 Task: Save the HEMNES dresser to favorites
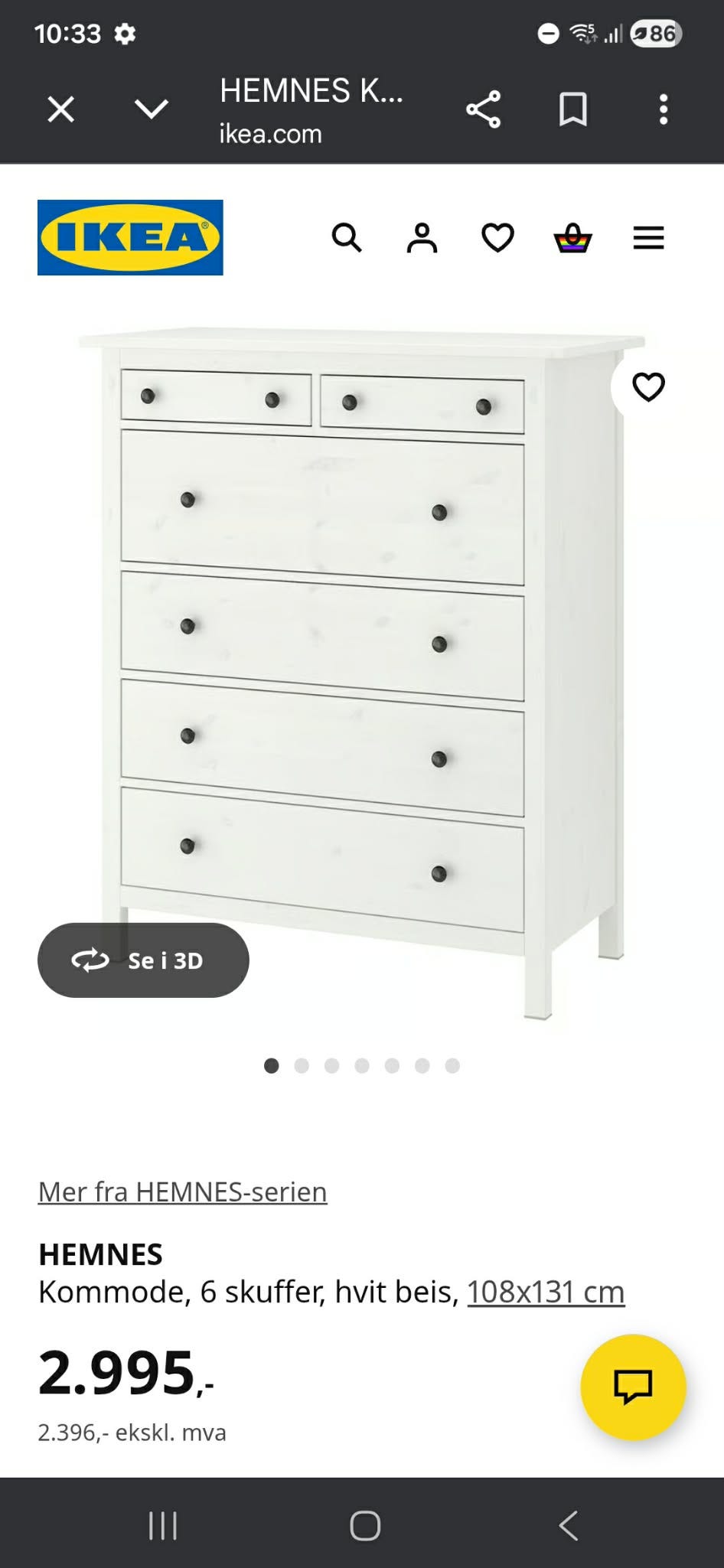click(x=648, y=387)
